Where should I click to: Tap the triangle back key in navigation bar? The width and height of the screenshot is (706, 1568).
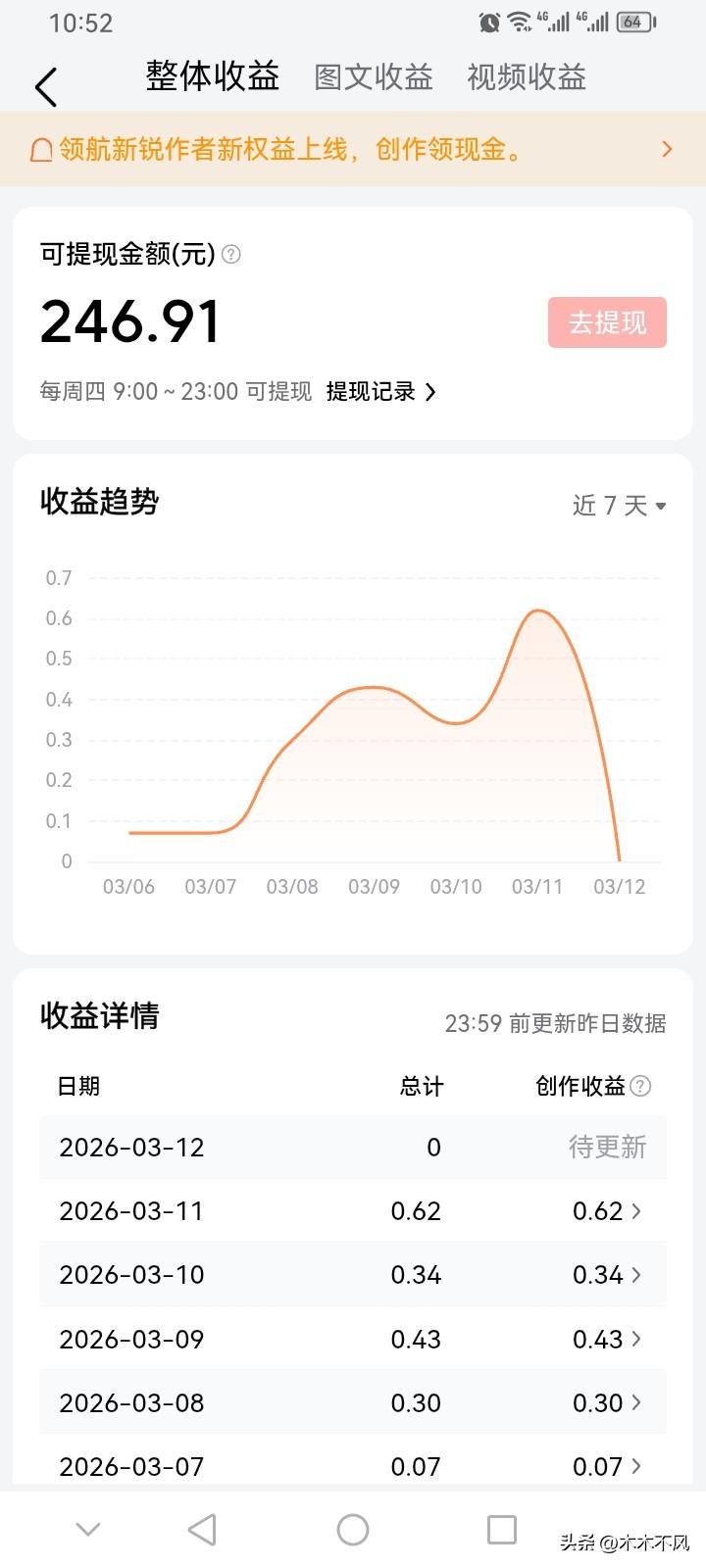click(x=201, y=1528)
